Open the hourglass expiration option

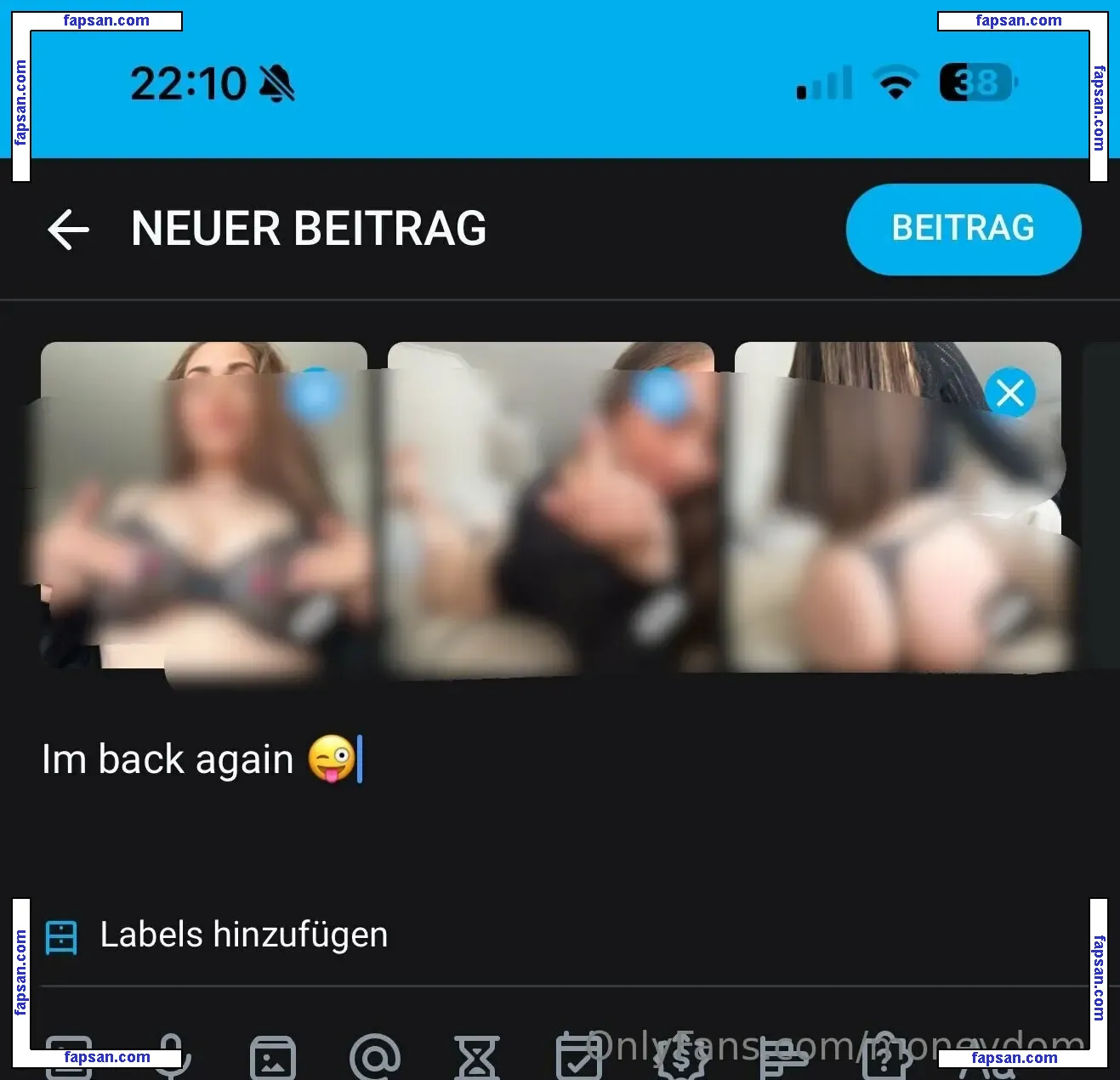(476, 1059)
